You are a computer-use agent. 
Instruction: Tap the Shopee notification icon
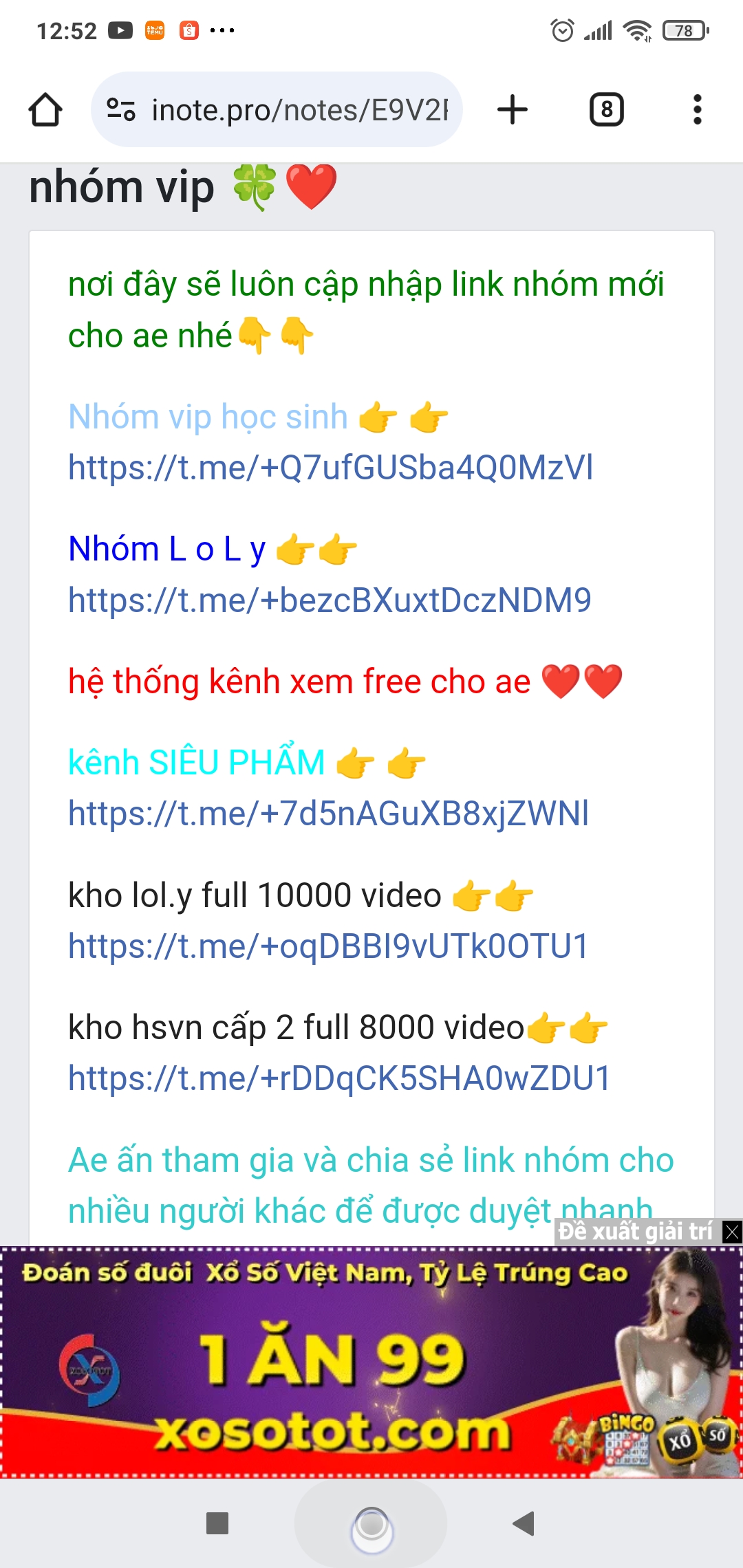[x=190, y=30]
